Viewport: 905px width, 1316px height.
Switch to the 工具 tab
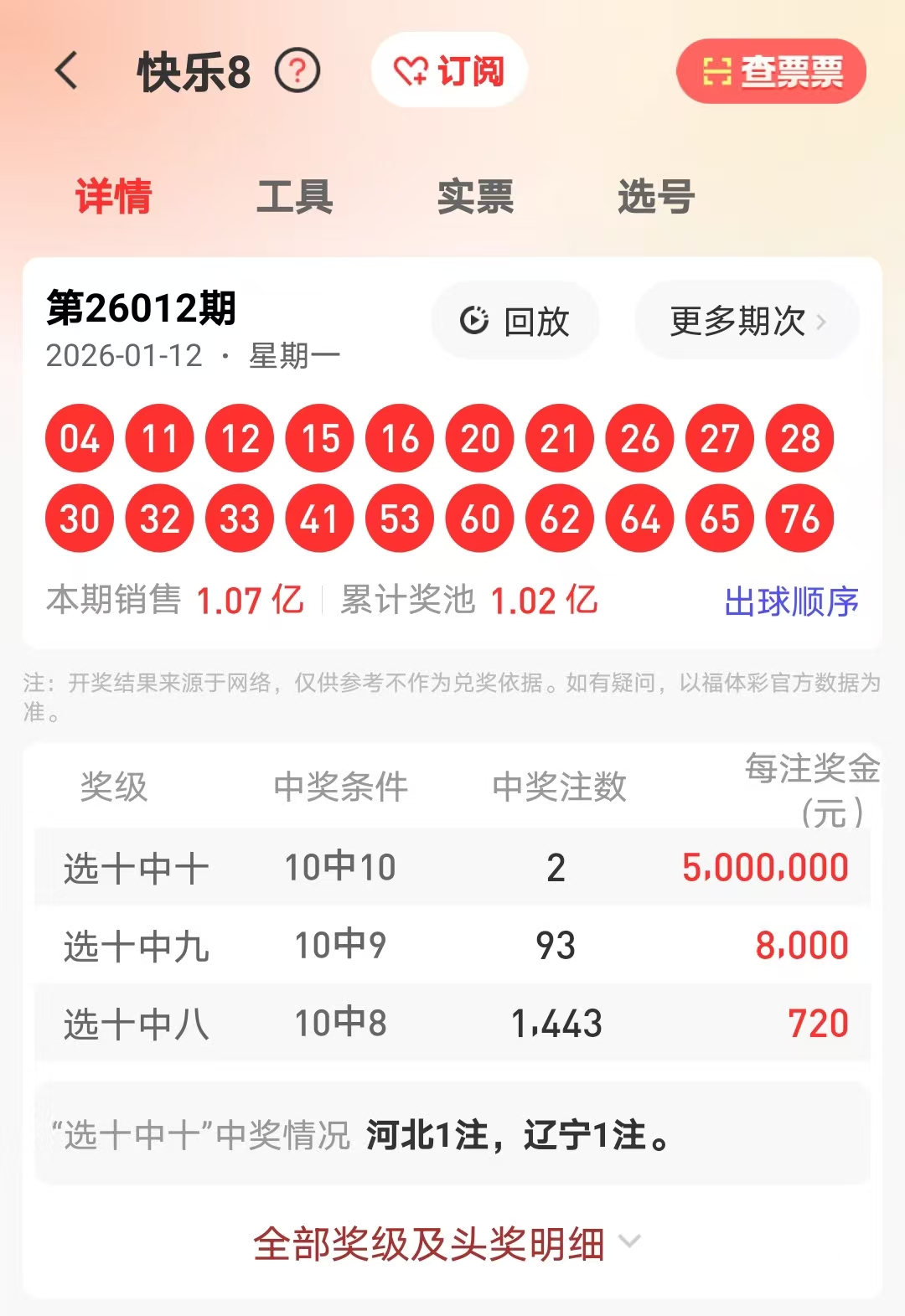[294, 197]
